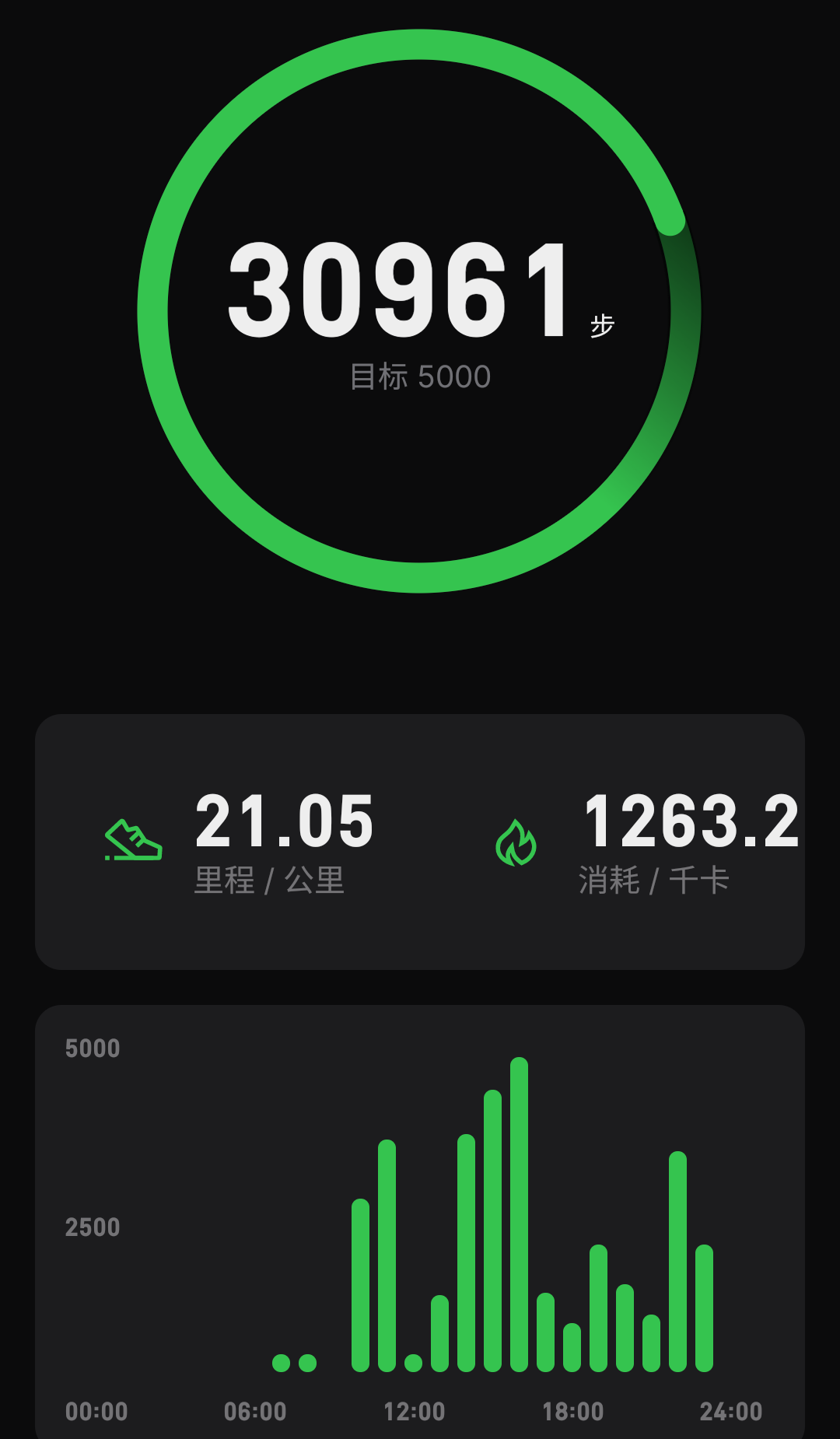
Task: Tap the 目标 5000 step goal
Action: point(420,376)
